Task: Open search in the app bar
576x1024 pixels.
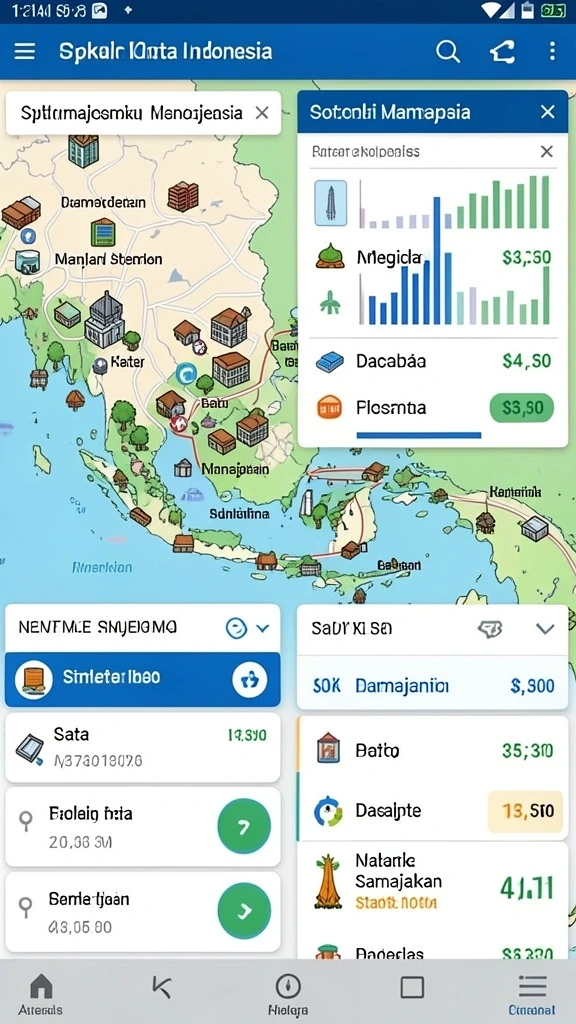Action: pos(447,52)
